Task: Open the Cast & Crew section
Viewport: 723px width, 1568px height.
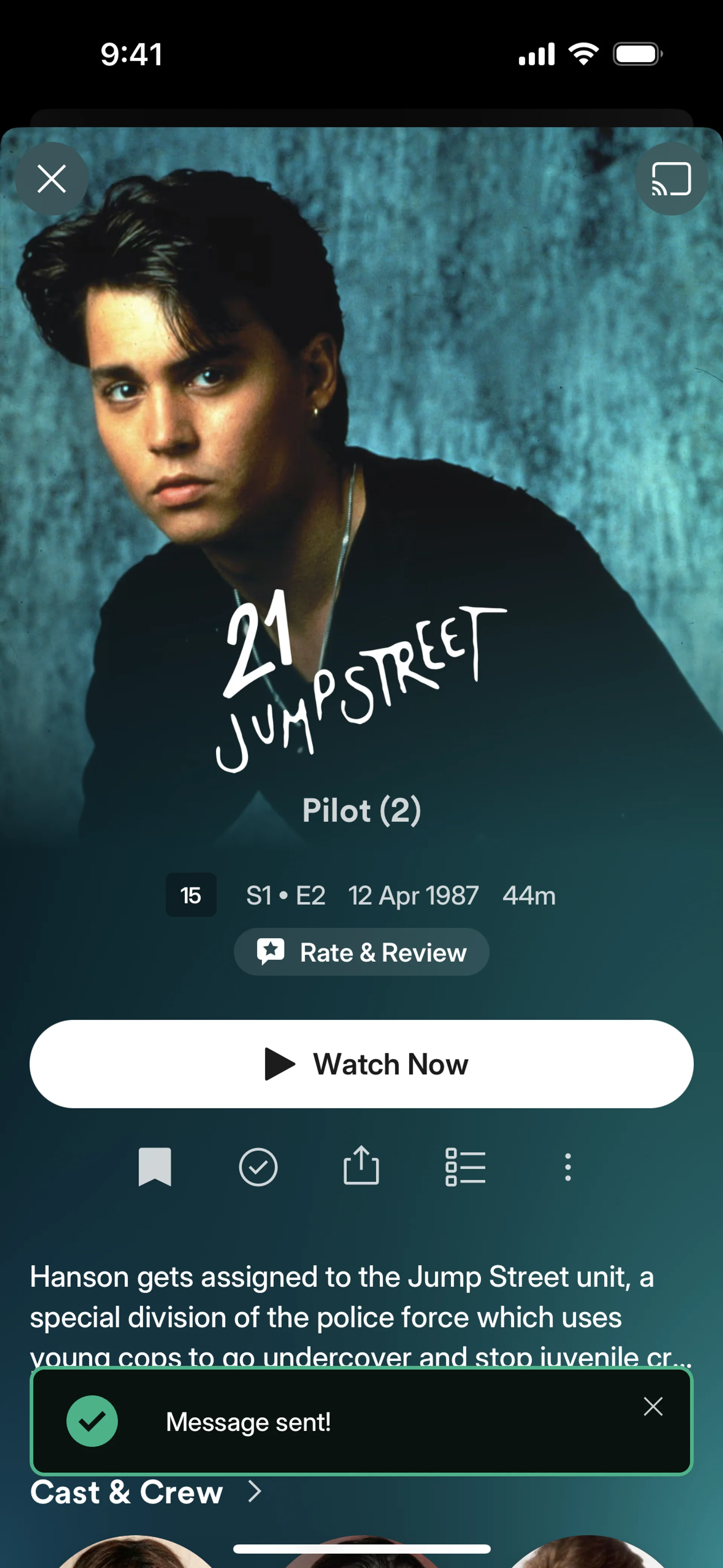Action: tap(146, 1492)
